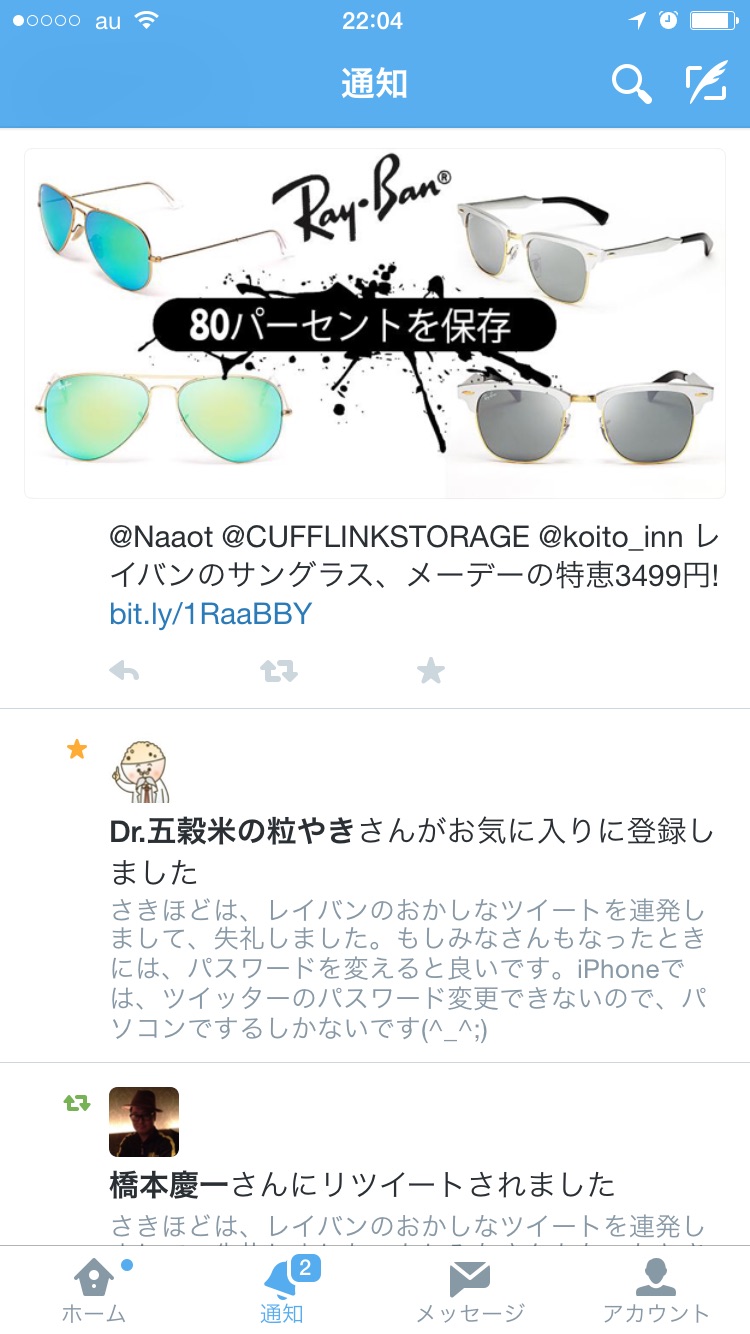Screen dimensions: 750x1334
Task: Open the Ray-Ban sunglasses image
Action: tap(374, 323)
